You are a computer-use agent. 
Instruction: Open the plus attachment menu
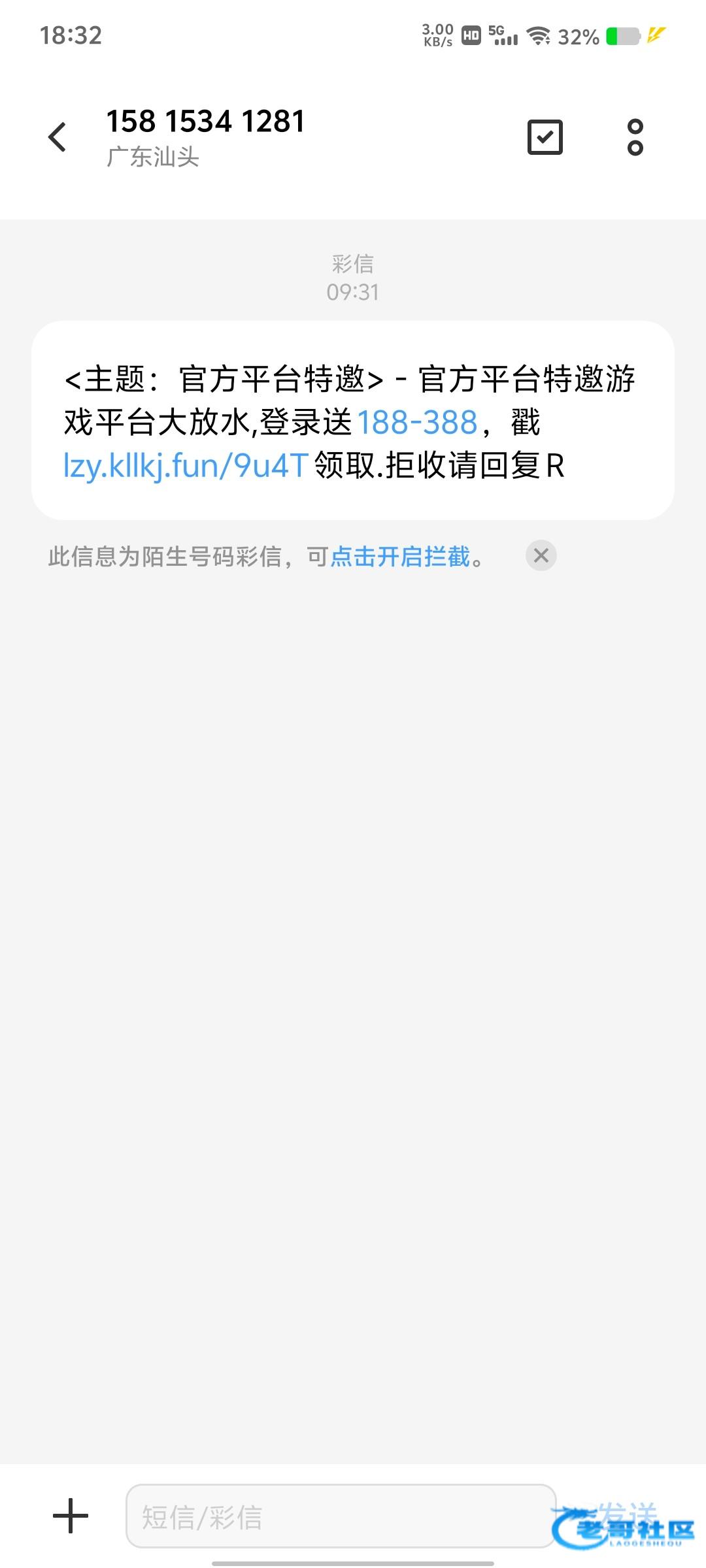point(70,1516)
